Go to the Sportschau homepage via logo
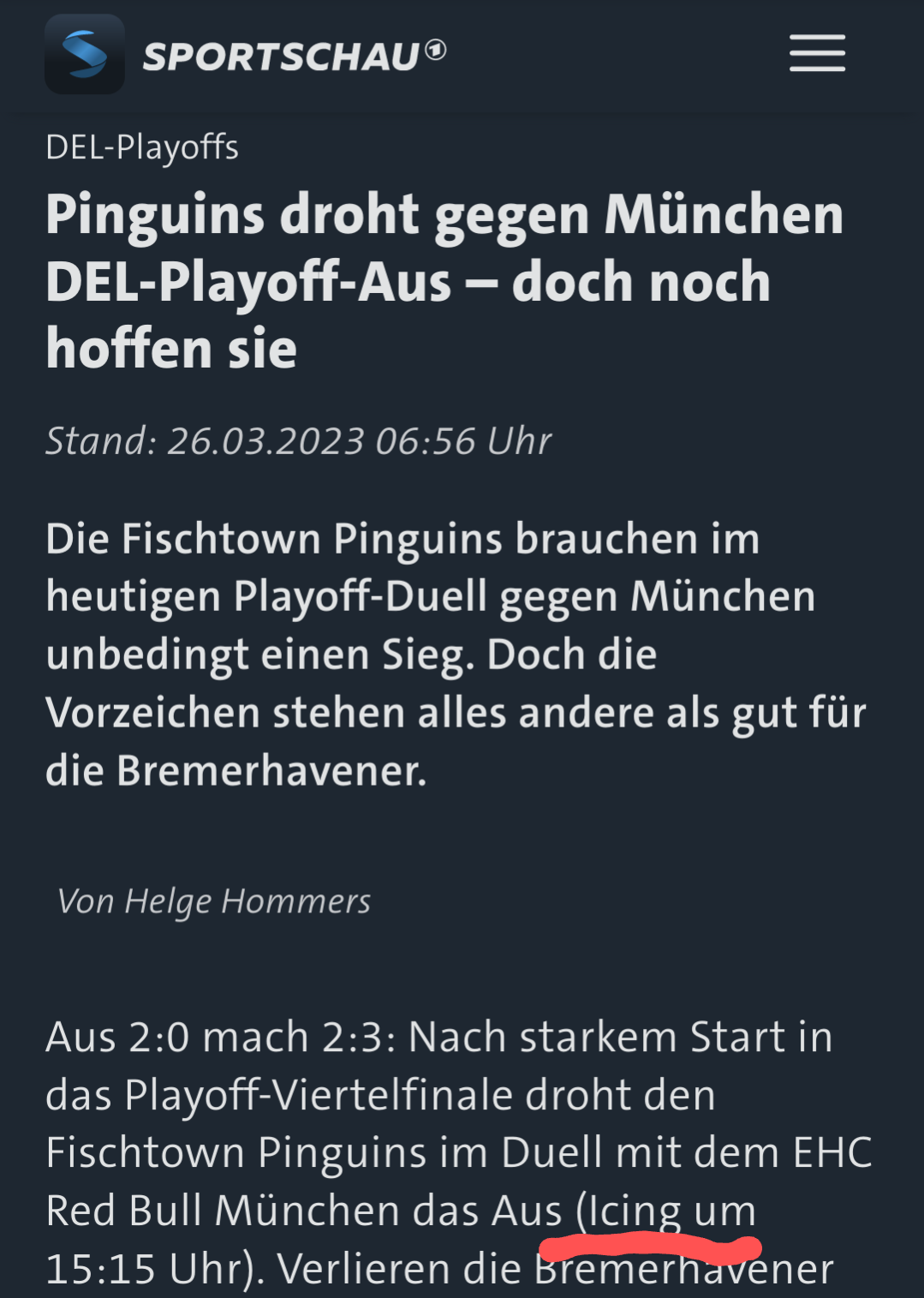 click(x=246, y=55)
